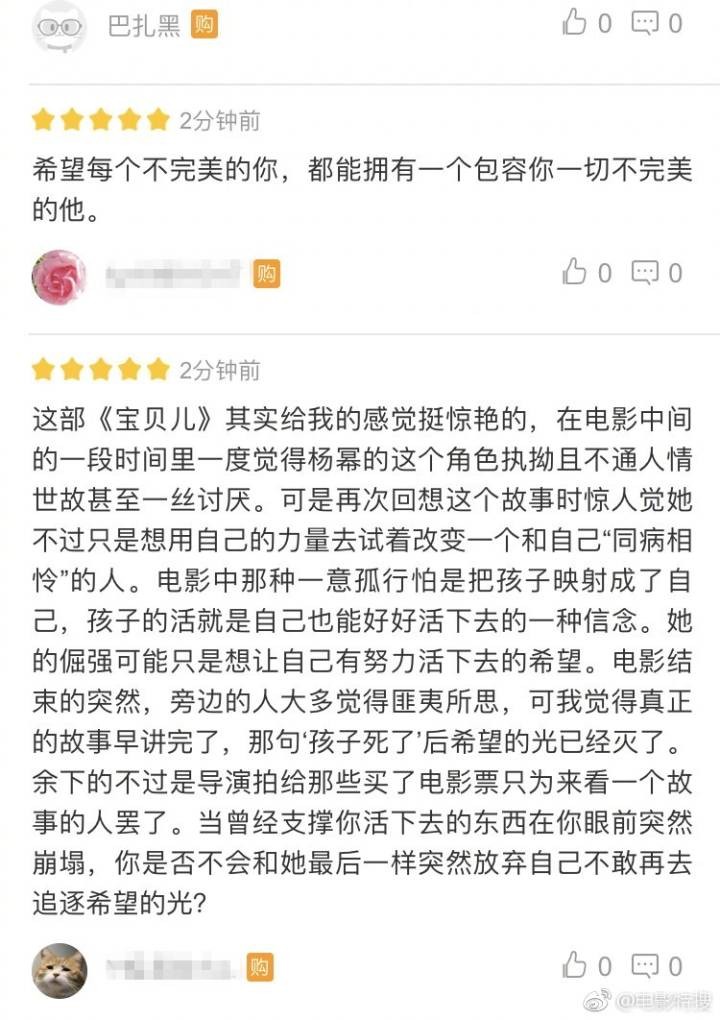Viewport: 720px width, 1020px height.
Task: Like the review by 巴扎黑
Action: [x=575, y=22]
